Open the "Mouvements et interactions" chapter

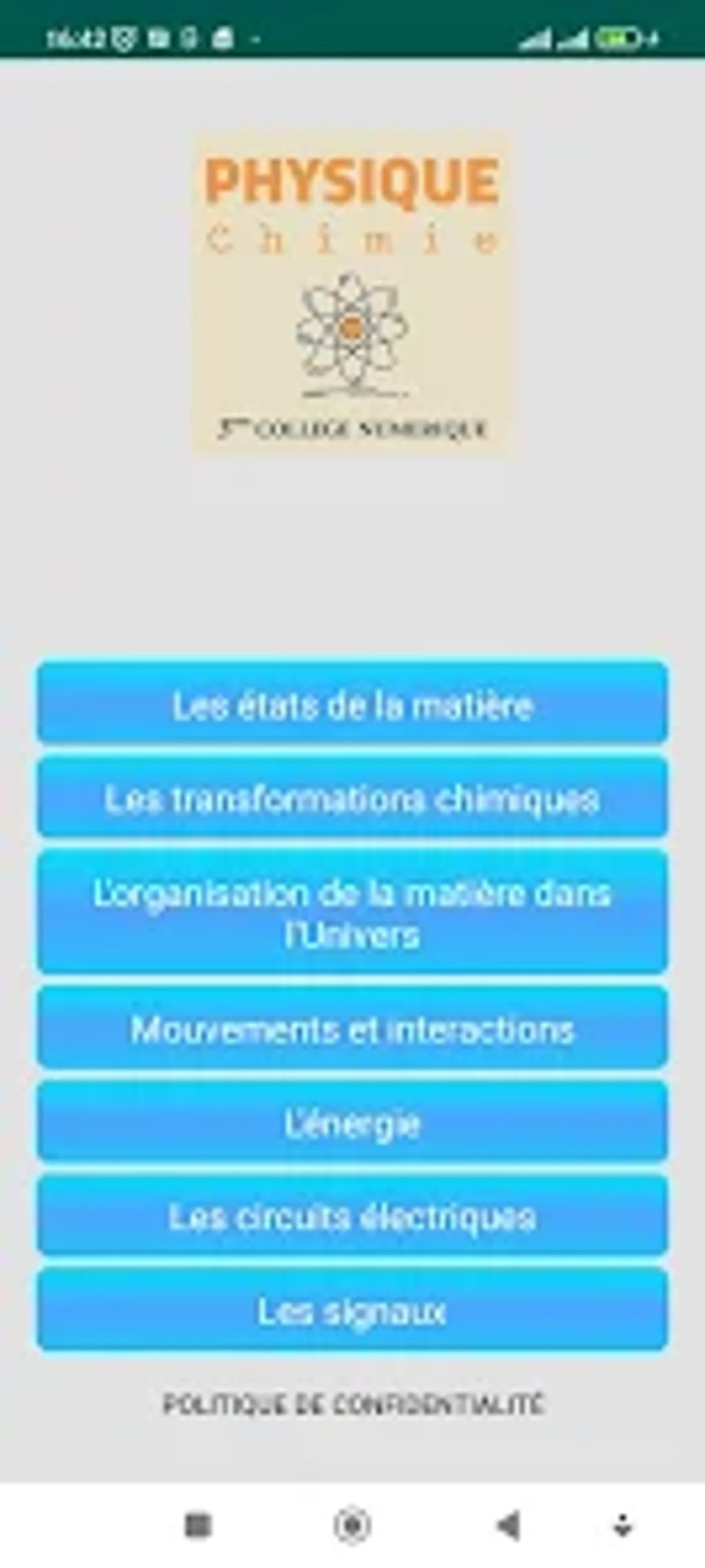351,1029
